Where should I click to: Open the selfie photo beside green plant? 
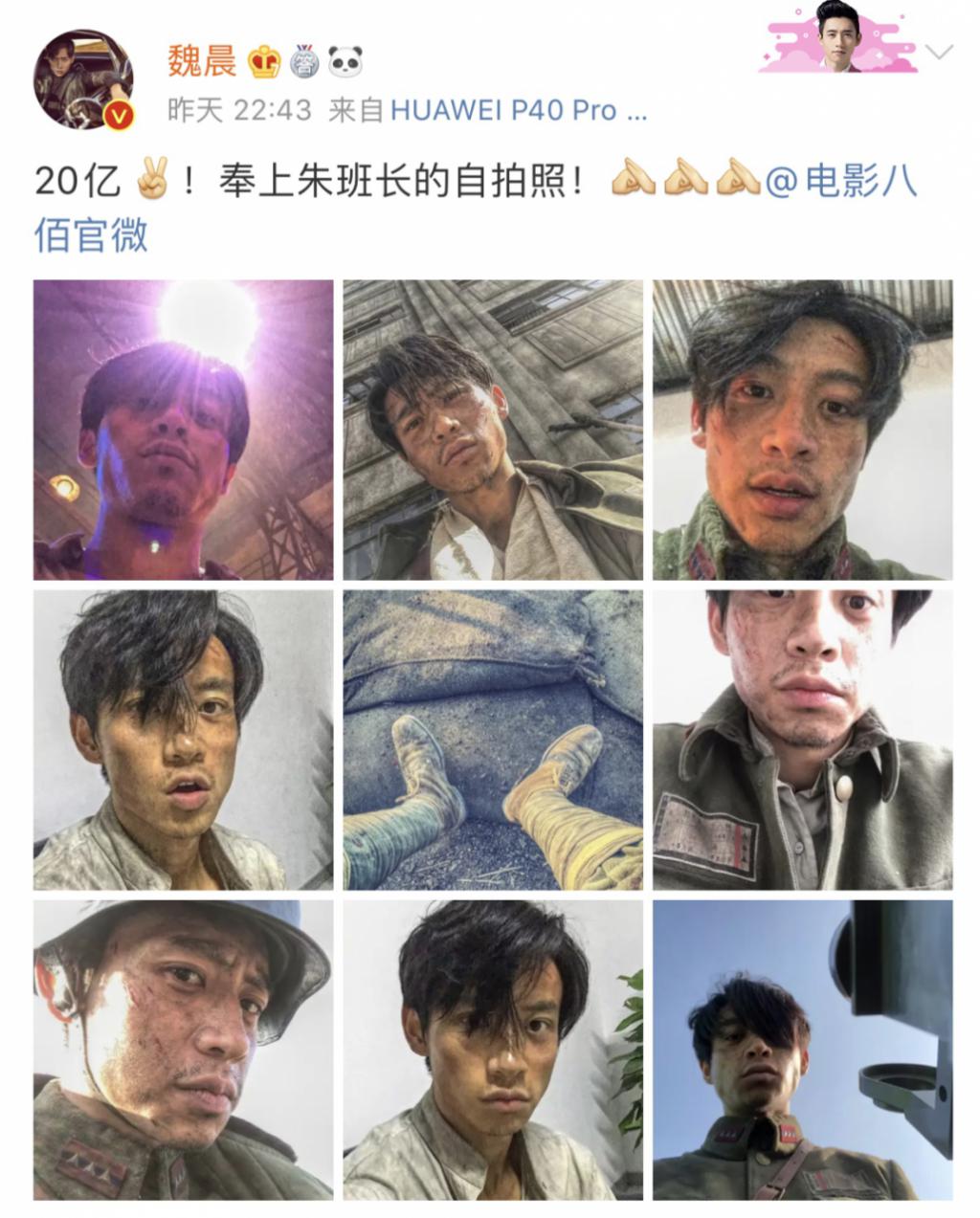(x=493, y=1050)
